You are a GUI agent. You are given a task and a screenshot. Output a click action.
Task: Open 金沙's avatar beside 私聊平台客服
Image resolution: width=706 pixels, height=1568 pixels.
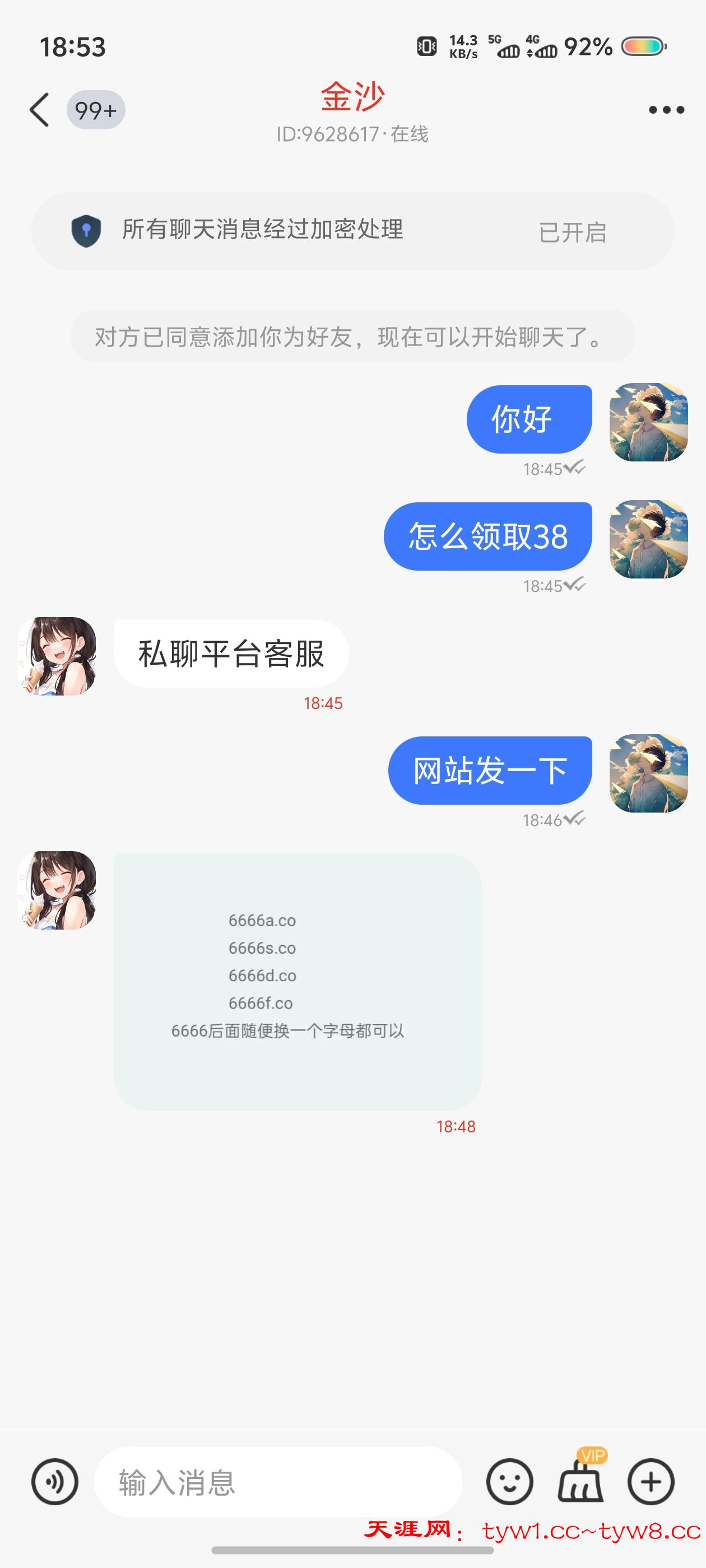pos(57,656)
